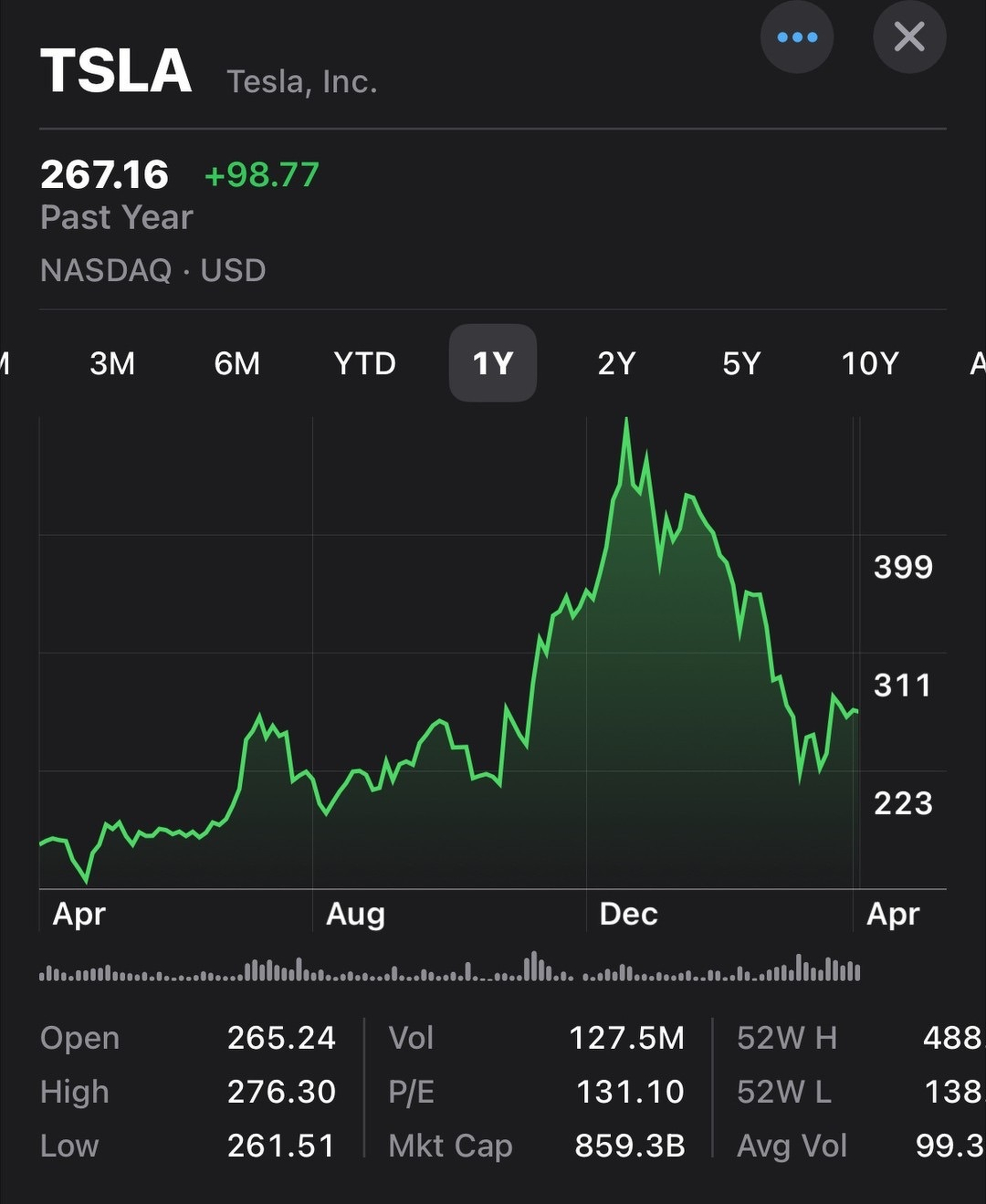View the 5Y chart range
Viewport: 986px width, 1204px height.
741,363
